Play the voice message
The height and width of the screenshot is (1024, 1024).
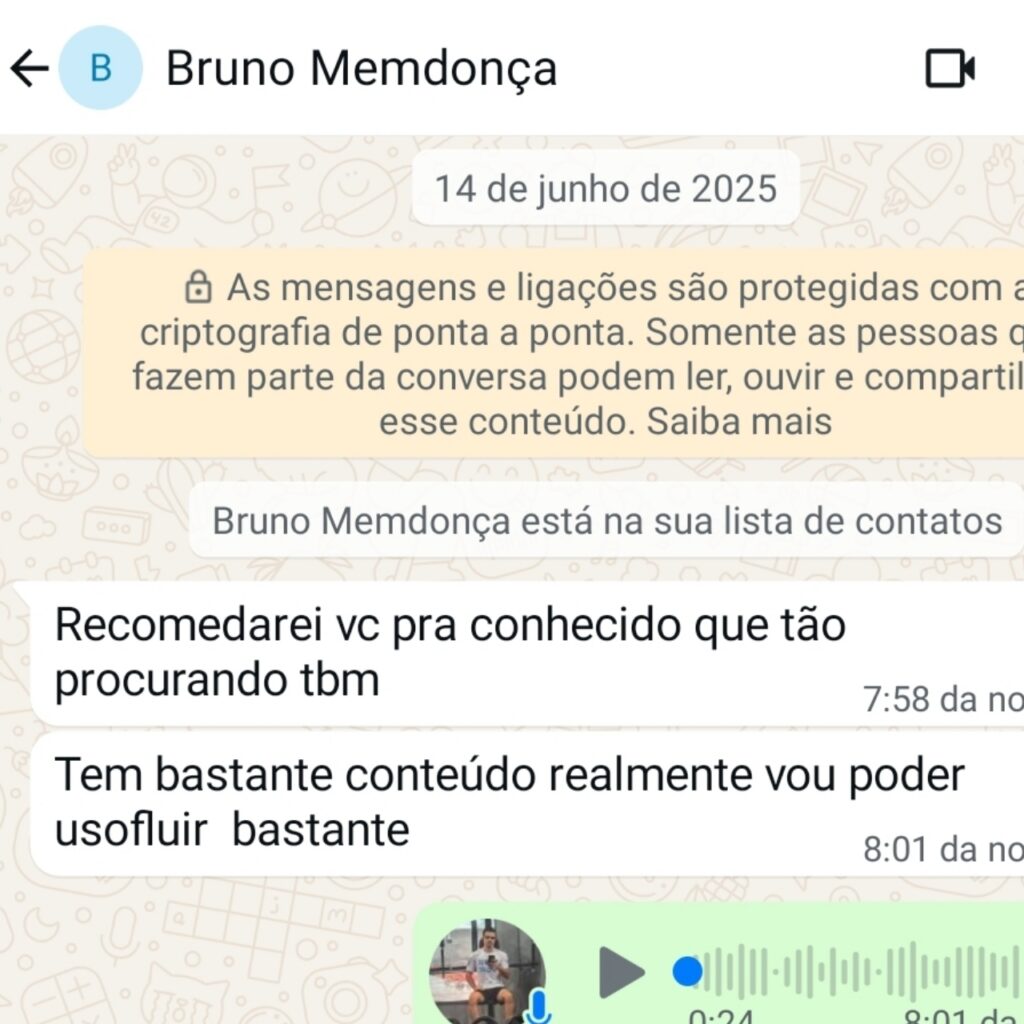pos(621,970)
